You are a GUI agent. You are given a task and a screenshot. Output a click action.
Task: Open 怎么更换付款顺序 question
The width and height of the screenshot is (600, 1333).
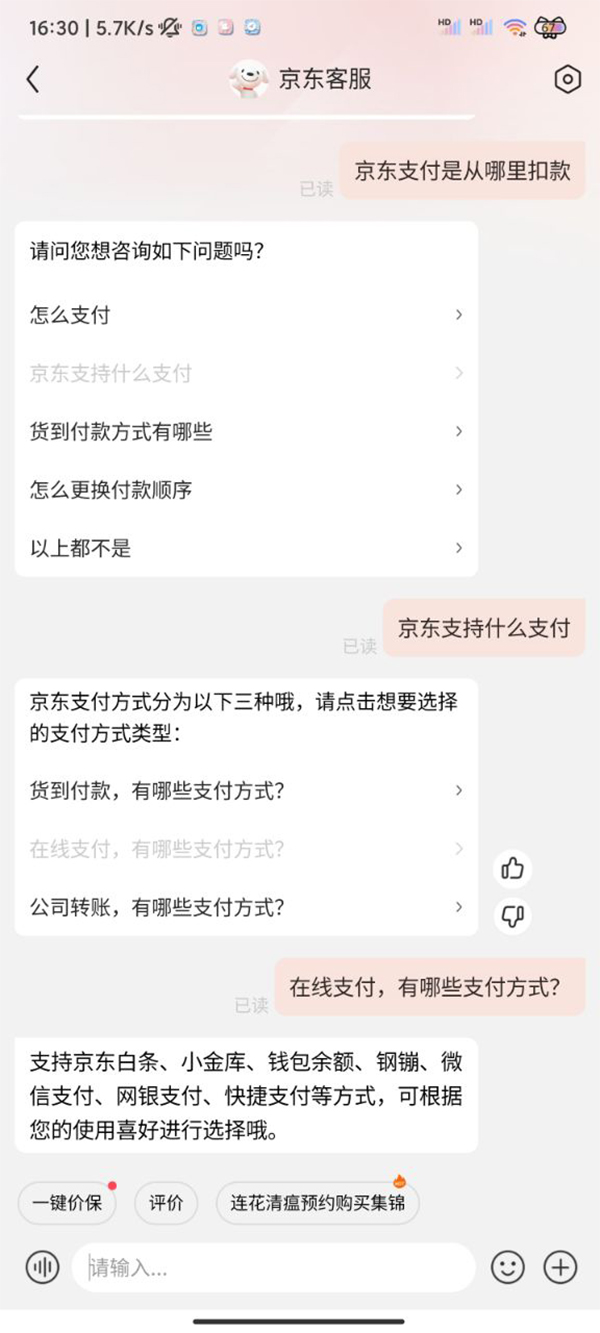pyautogui.click(x=245, y=490)
